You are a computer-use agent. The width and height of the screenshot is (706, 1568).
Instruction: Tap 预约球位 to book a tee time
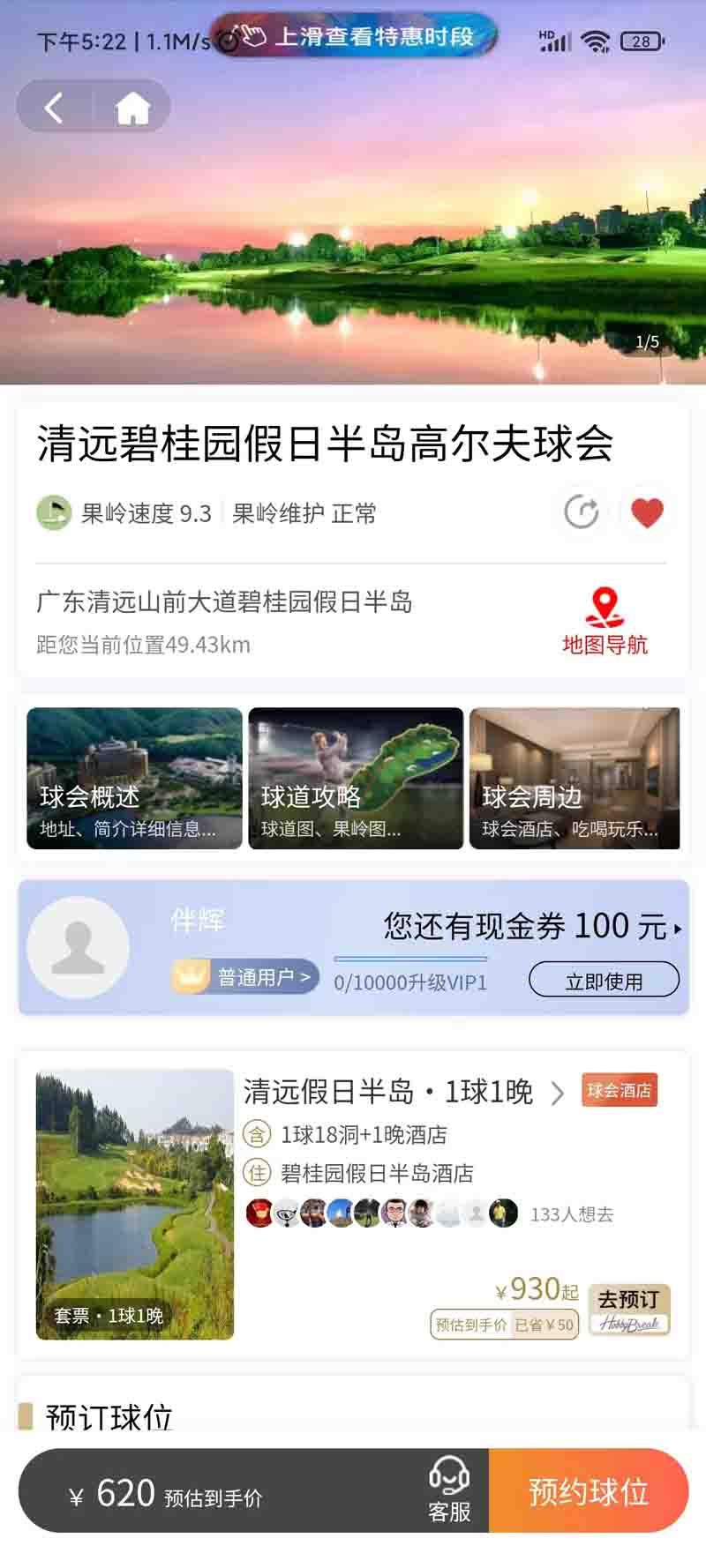click(589, 1491)
